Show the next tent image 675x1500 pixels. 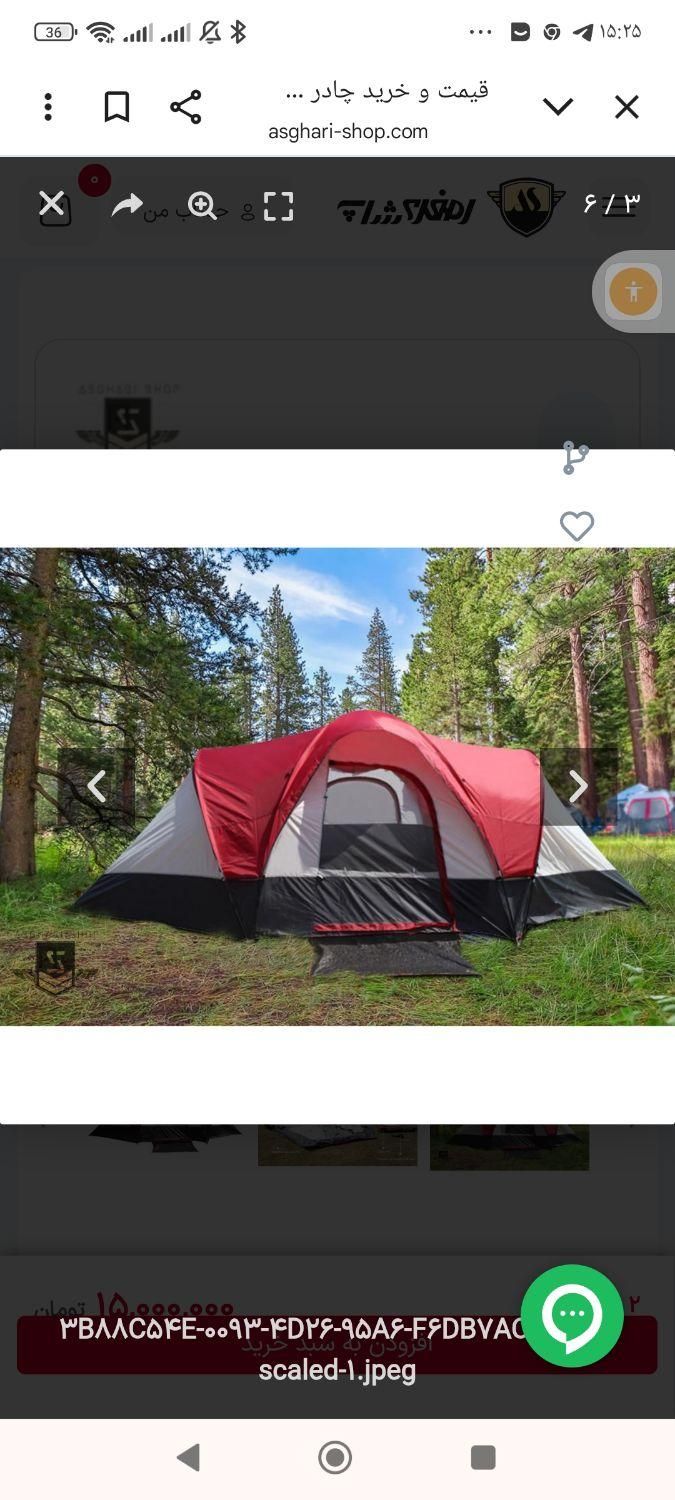coord(578,787)
